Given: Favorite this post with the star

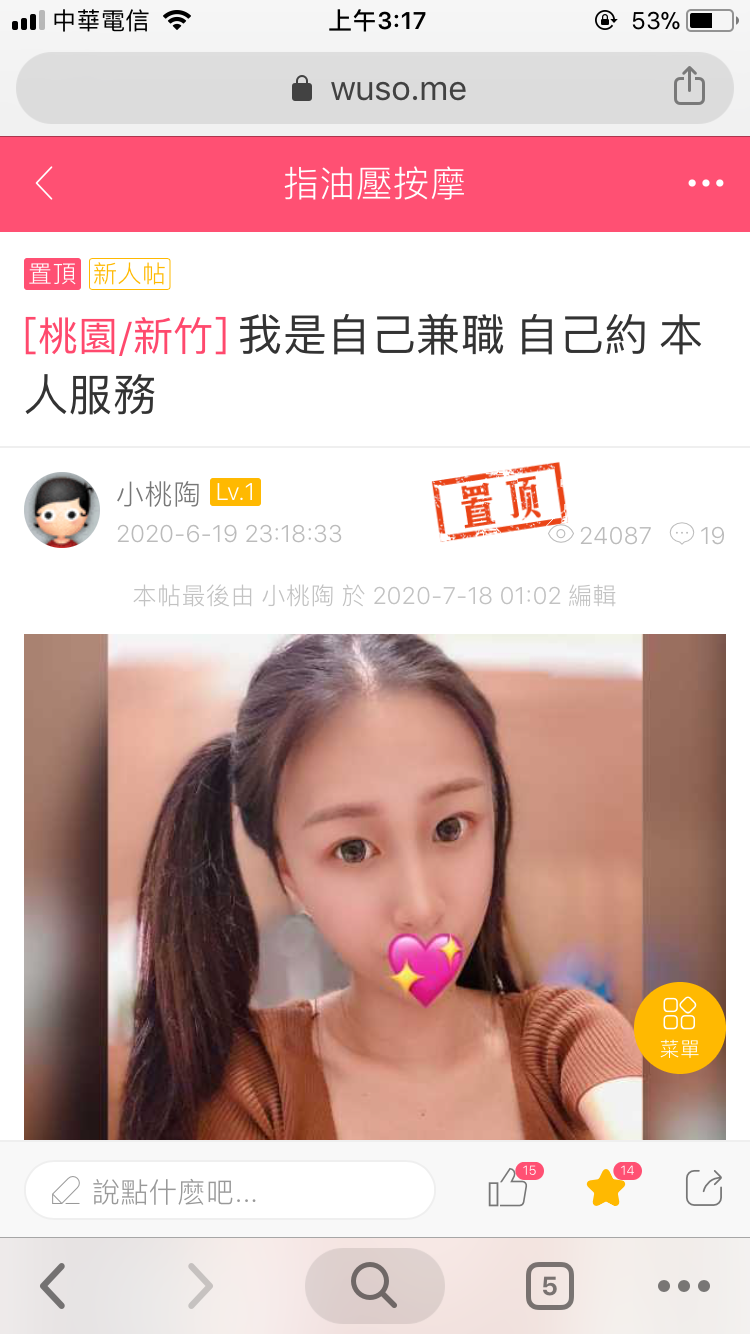Looking at the screenshot, I should click(606, 1188).
